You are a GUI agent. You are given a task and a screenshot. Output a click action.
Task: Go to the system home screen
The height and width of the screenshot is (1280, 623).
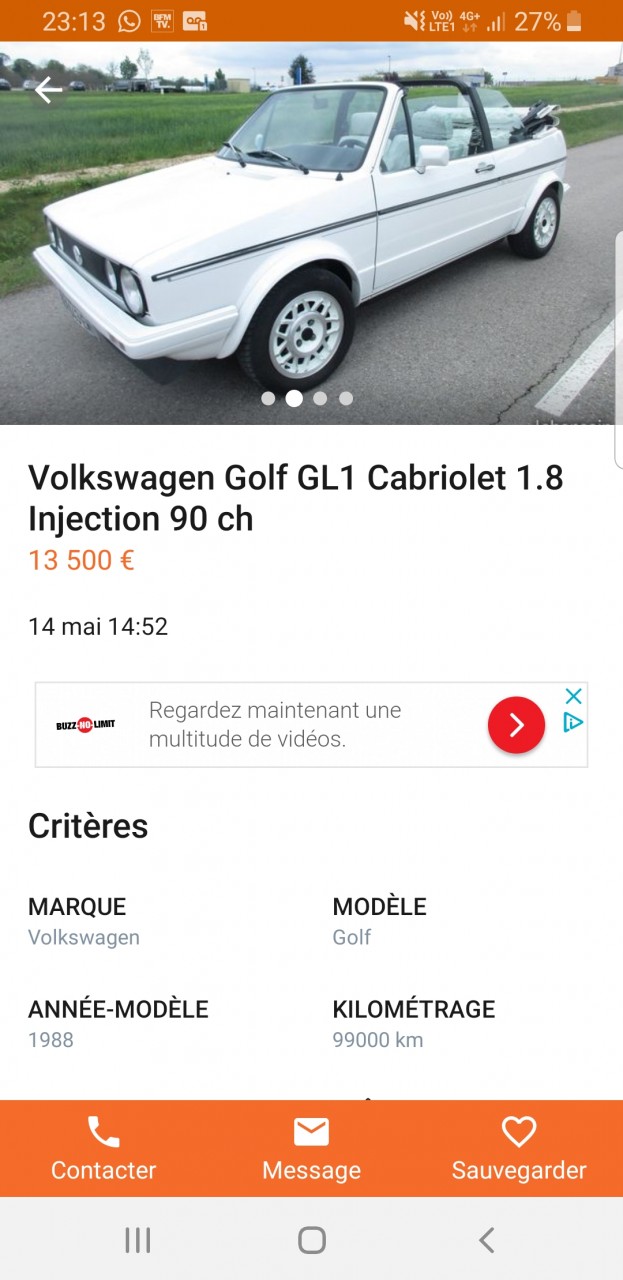click(312, 1241)
